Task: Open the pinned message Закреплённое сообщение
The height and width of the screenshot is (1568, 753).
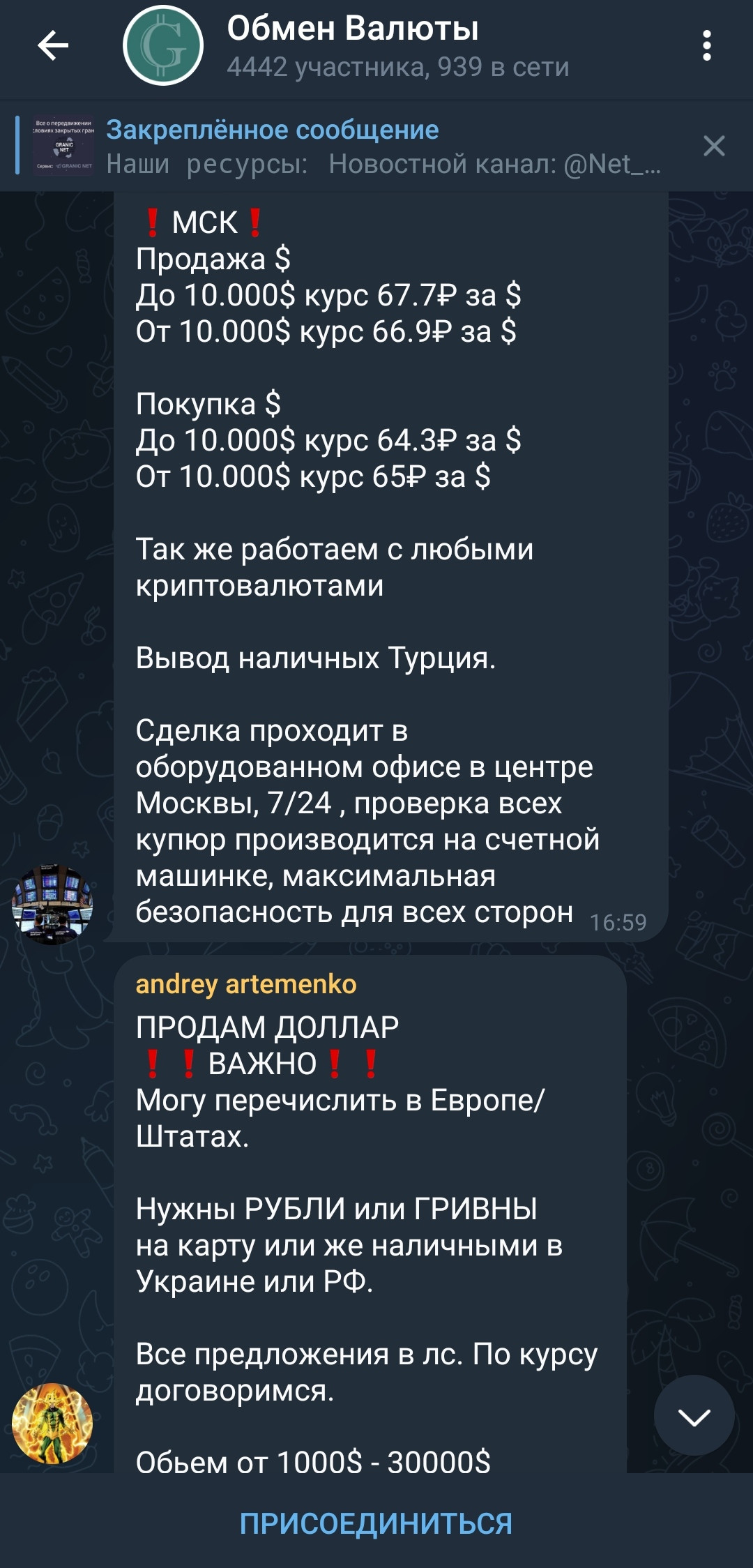Action: (x=349, y=146)
